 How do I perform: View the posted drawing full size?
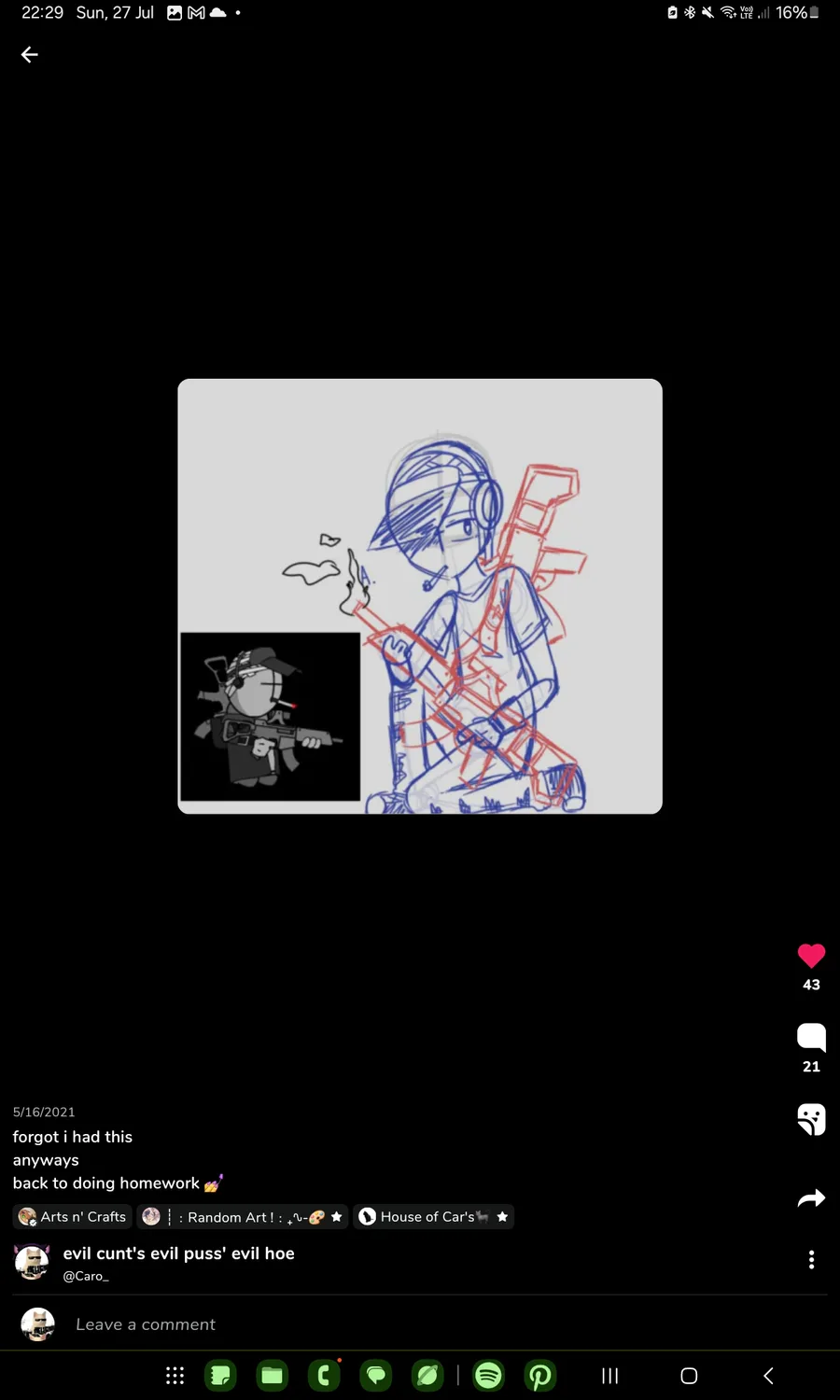(x=420, y=596)
